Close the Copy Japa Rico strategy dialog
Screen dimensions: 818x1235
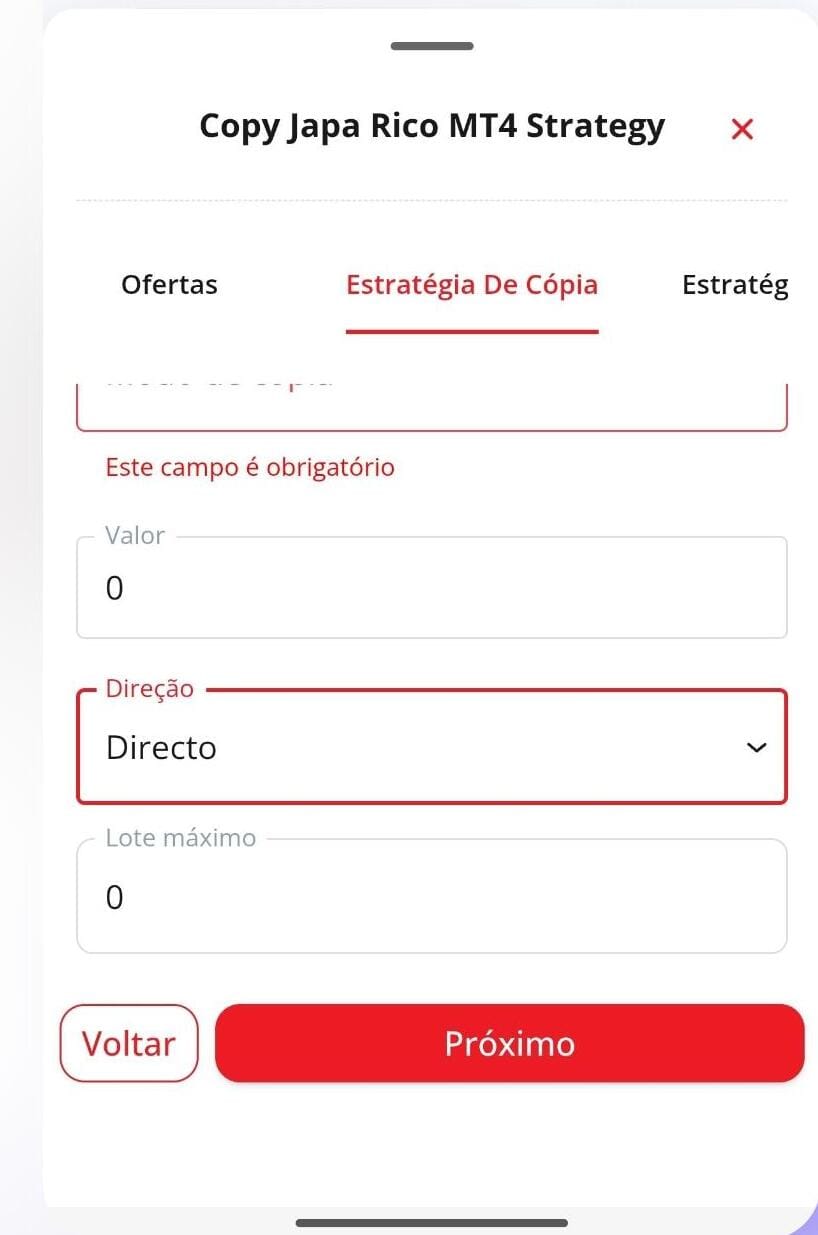(x=742, y=129)
